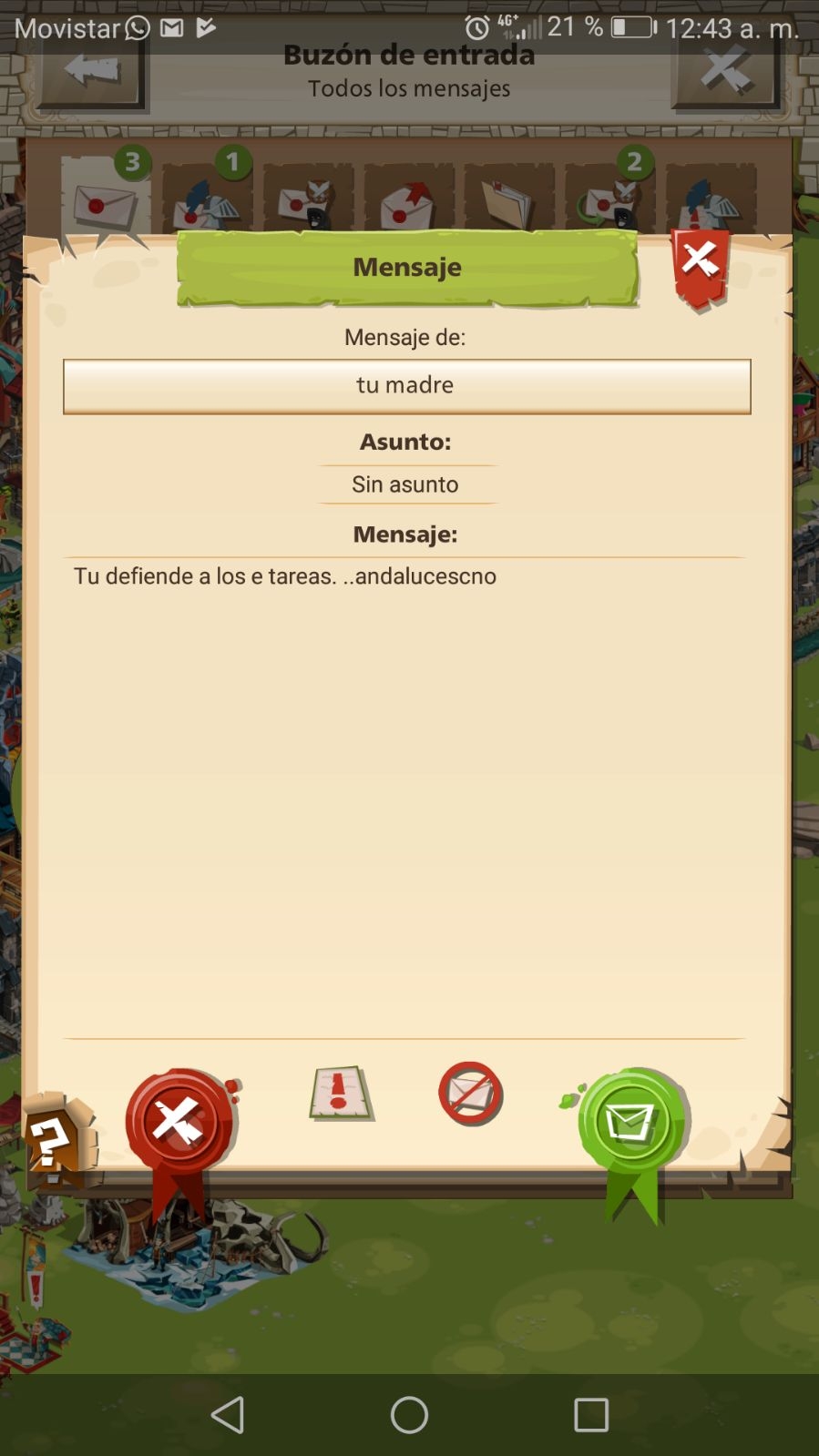Viewport: 819px width, 1456px height.
Task: Go back with the inbox arrow
Action: [91, 73]
